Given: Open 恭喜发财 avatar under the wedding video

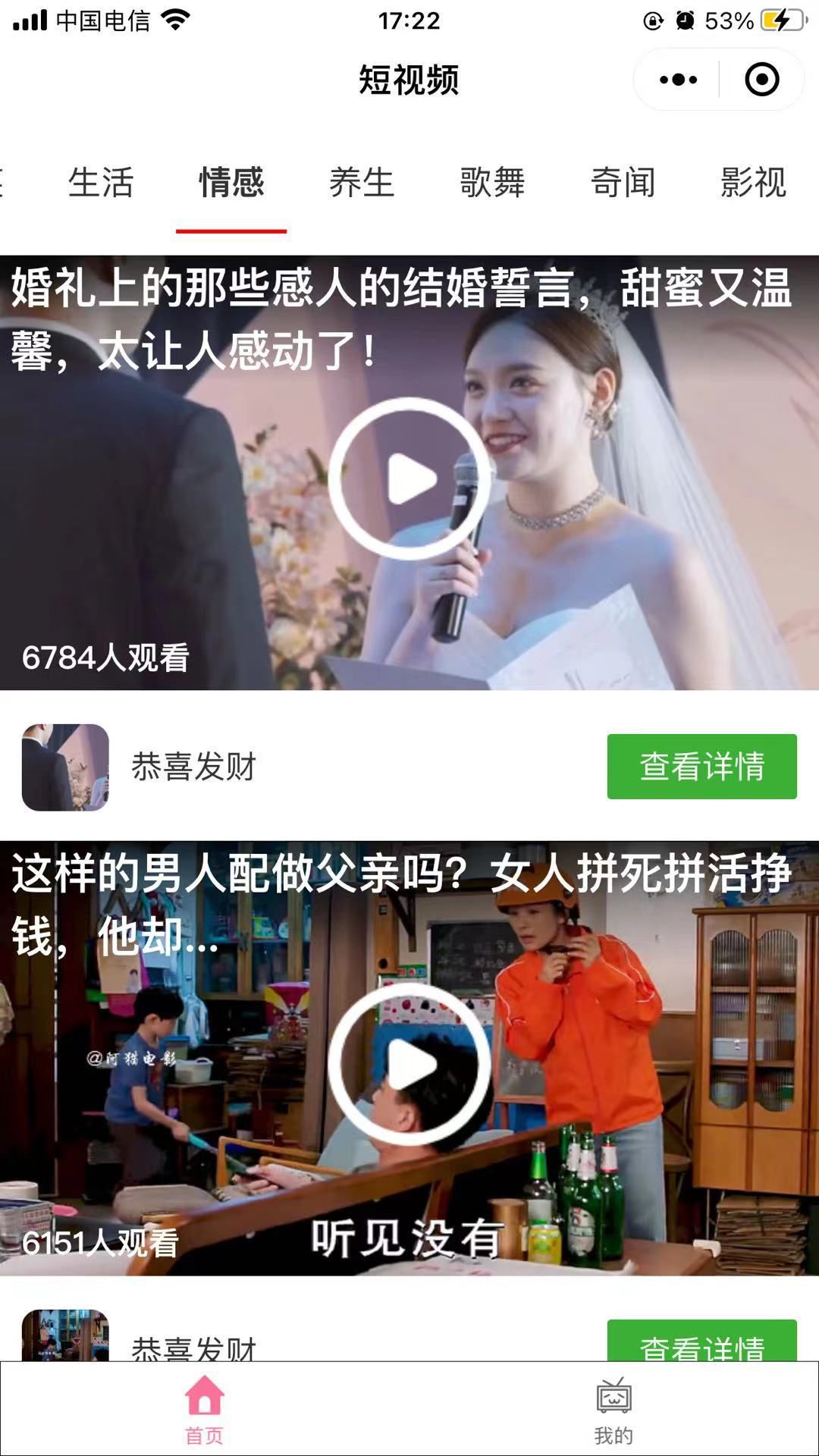Looking at the screenshot, I should click(x=65, y=767).
